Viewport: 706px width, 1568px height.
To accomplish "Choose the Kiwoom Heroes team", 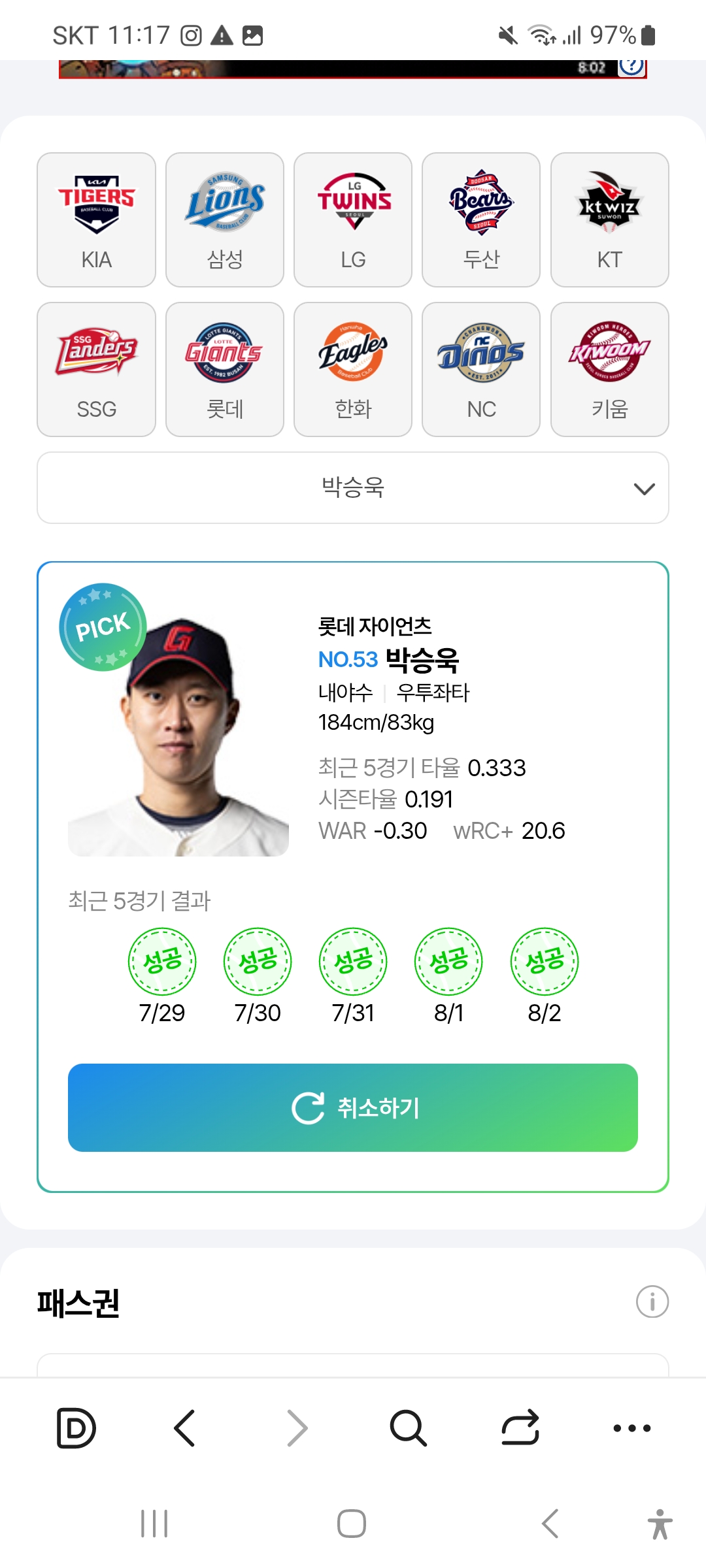I will click(610, 369).
